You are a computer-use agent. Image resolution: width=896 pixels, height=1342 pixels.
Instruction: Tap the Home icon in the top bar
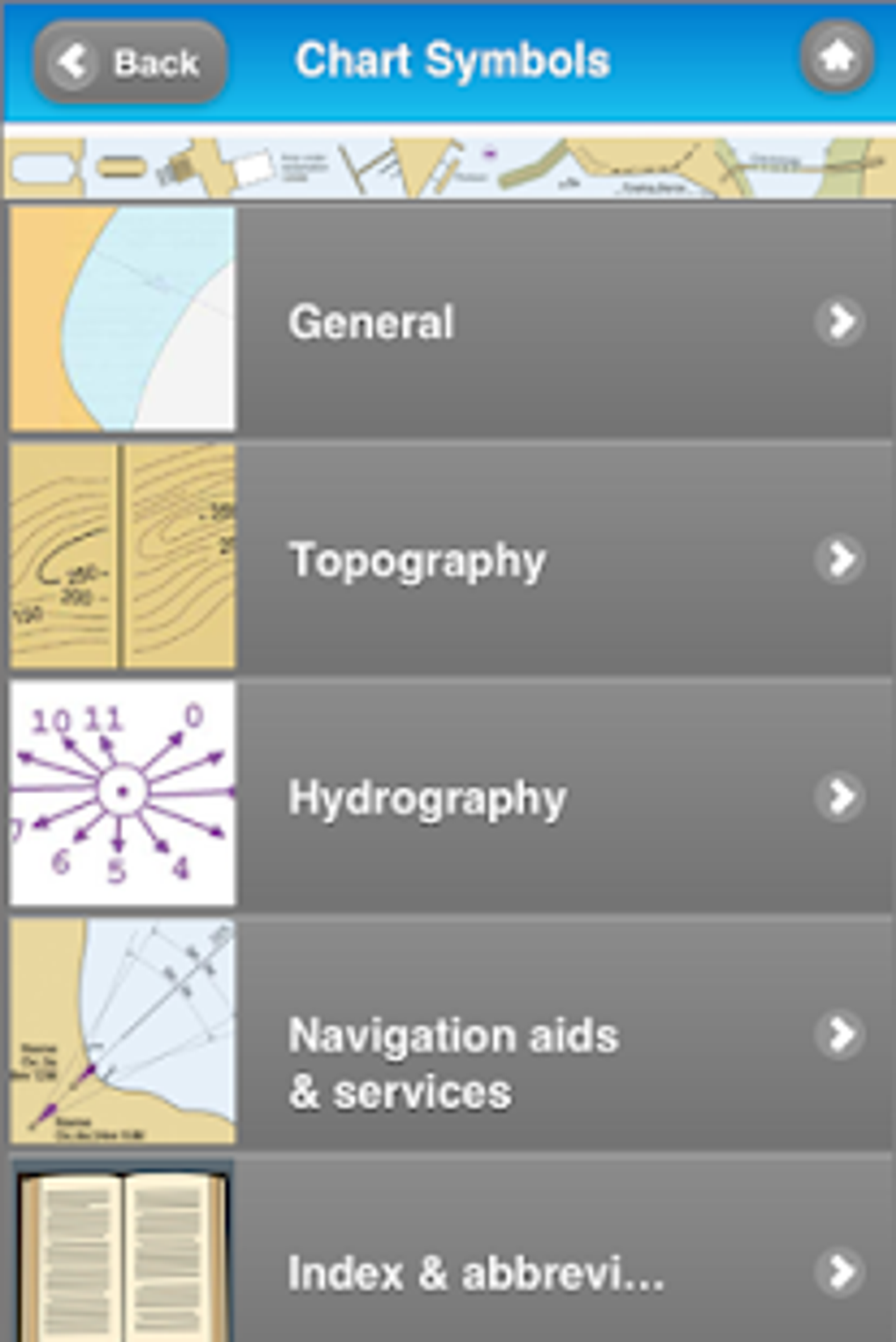[836, 58]
